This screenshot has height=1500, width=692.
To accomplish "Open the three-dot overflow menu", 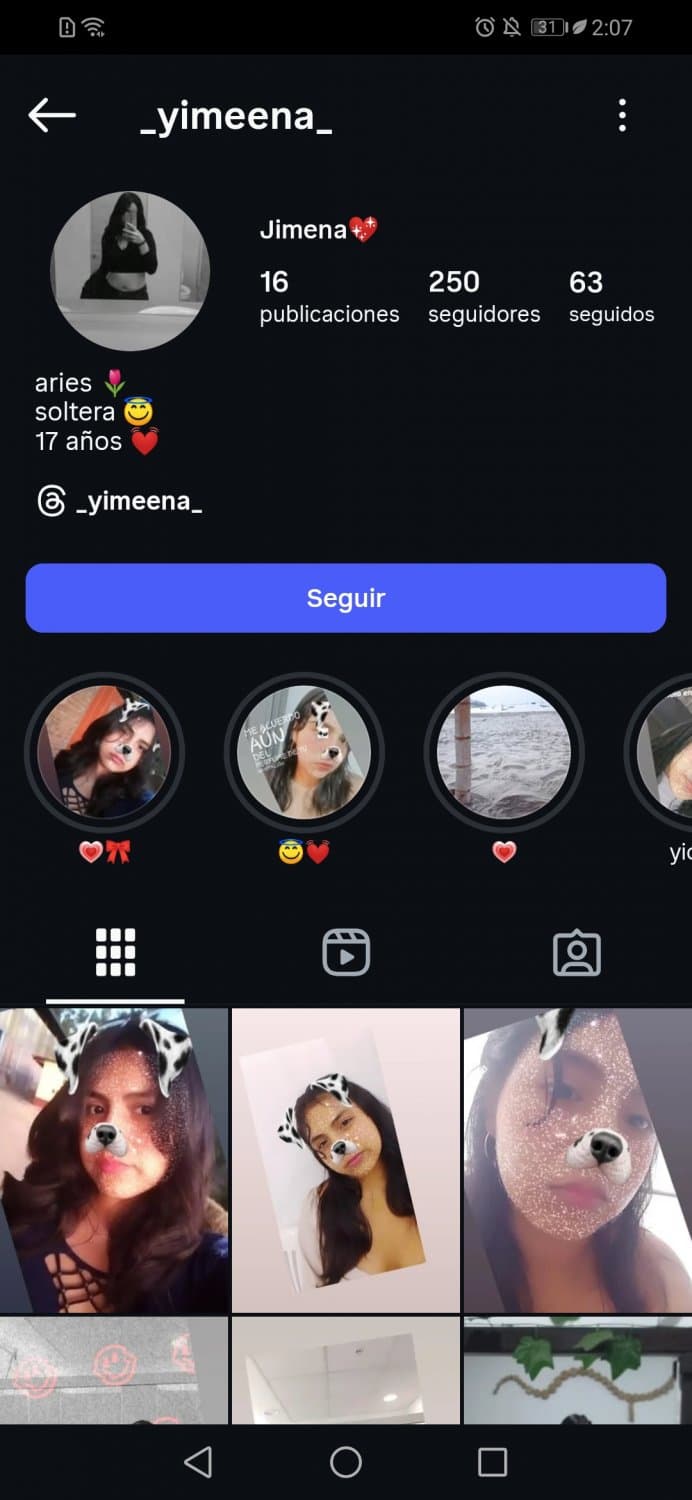I will [x=622, y=116].
